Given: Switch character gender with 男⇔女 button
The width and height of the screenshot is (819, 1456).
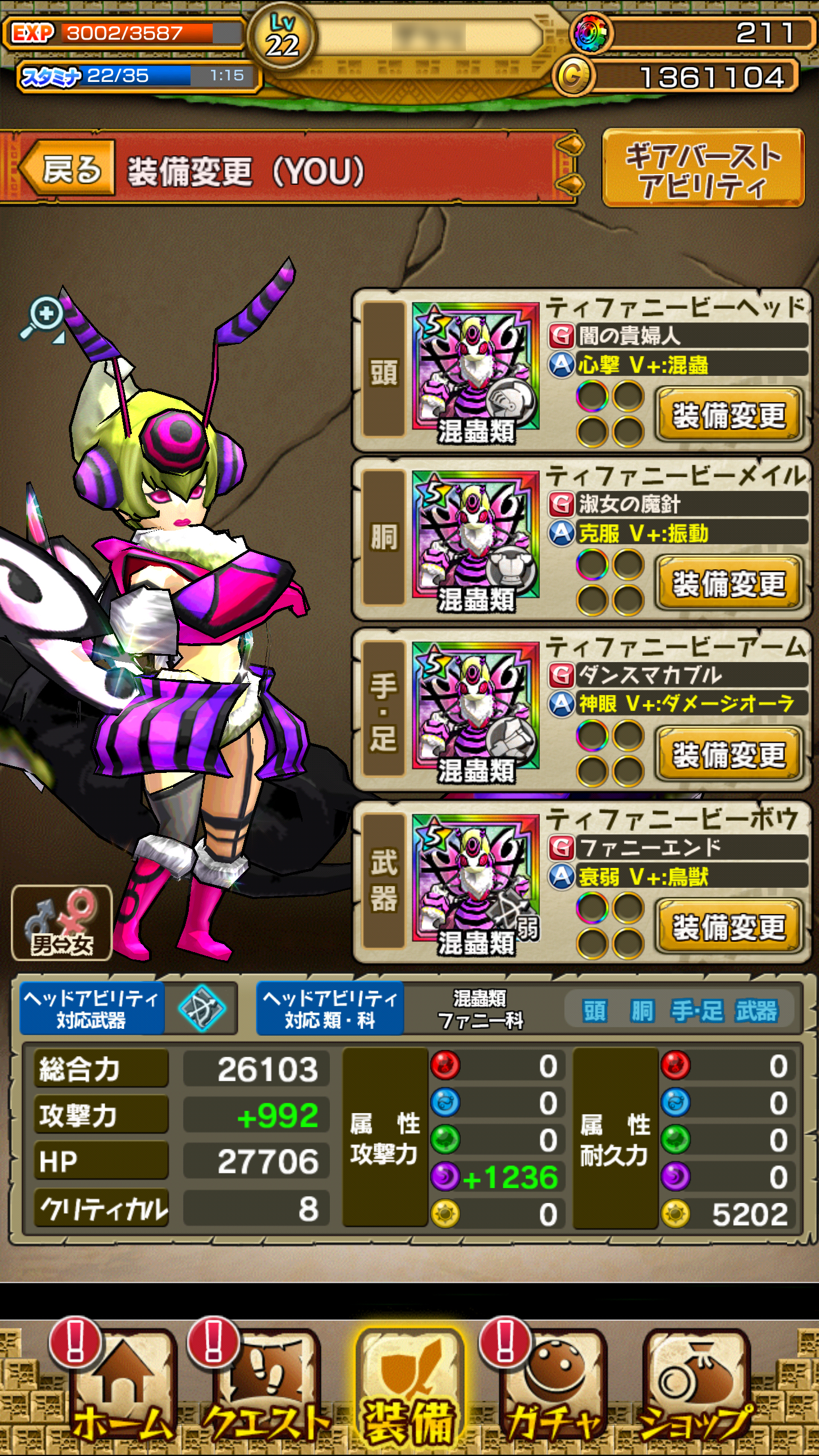Looking at the screenshot, I should pyautogui.click(x=61, y=923).
